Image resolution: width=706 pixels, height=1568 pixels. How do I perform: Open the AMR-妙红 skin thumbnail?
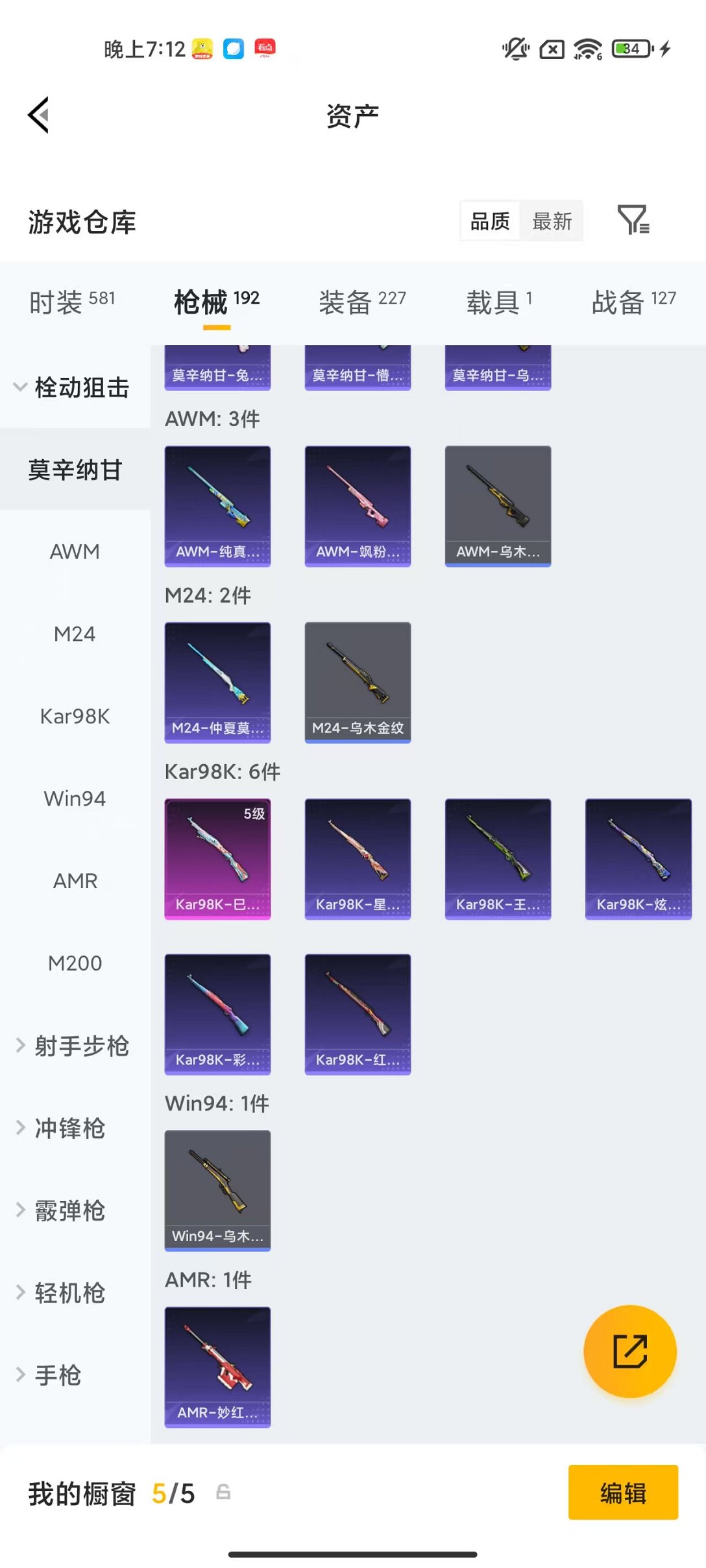217,1366
